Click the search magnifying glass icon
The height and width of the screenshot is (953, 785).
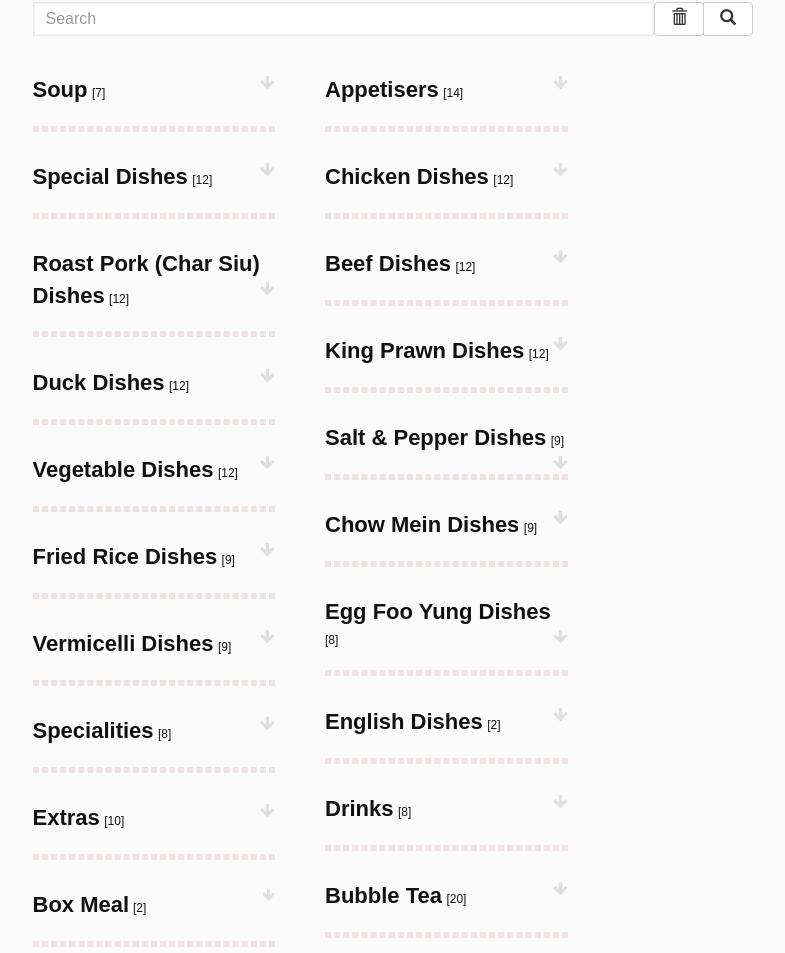tap(728, 18)
